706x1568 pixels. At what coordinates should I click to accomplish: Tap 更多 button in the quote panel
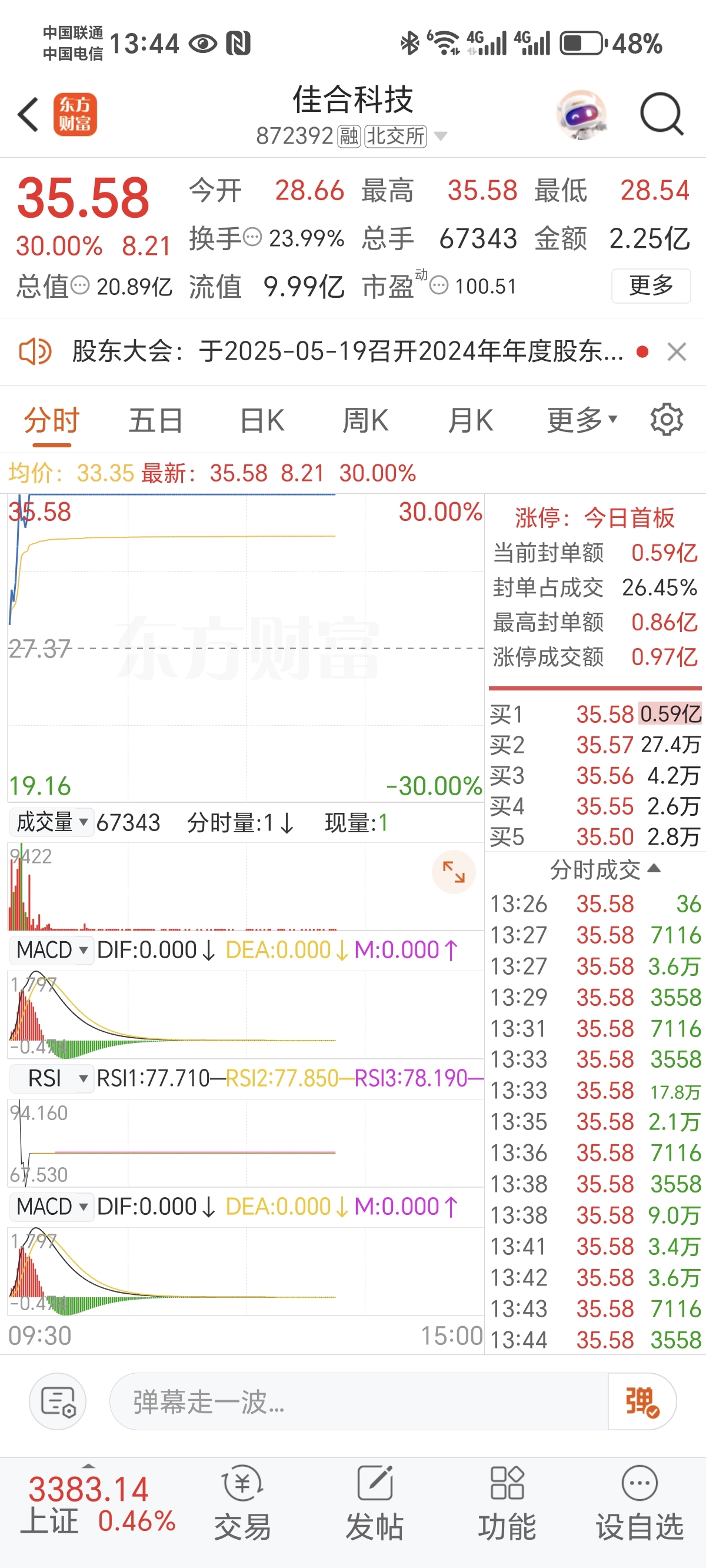650,285
